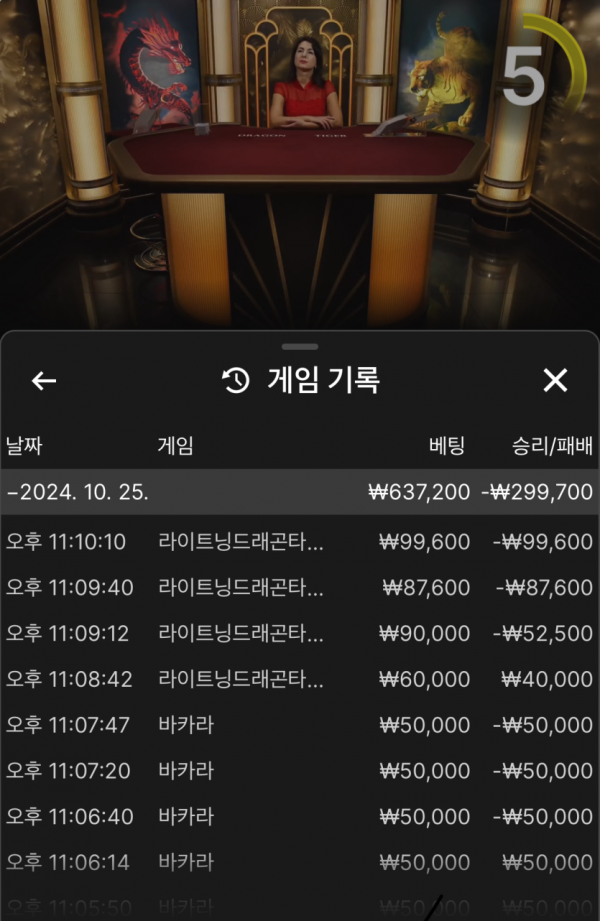
Task: View details of 오후 11:08:42 round
Action: pos(300,680)
